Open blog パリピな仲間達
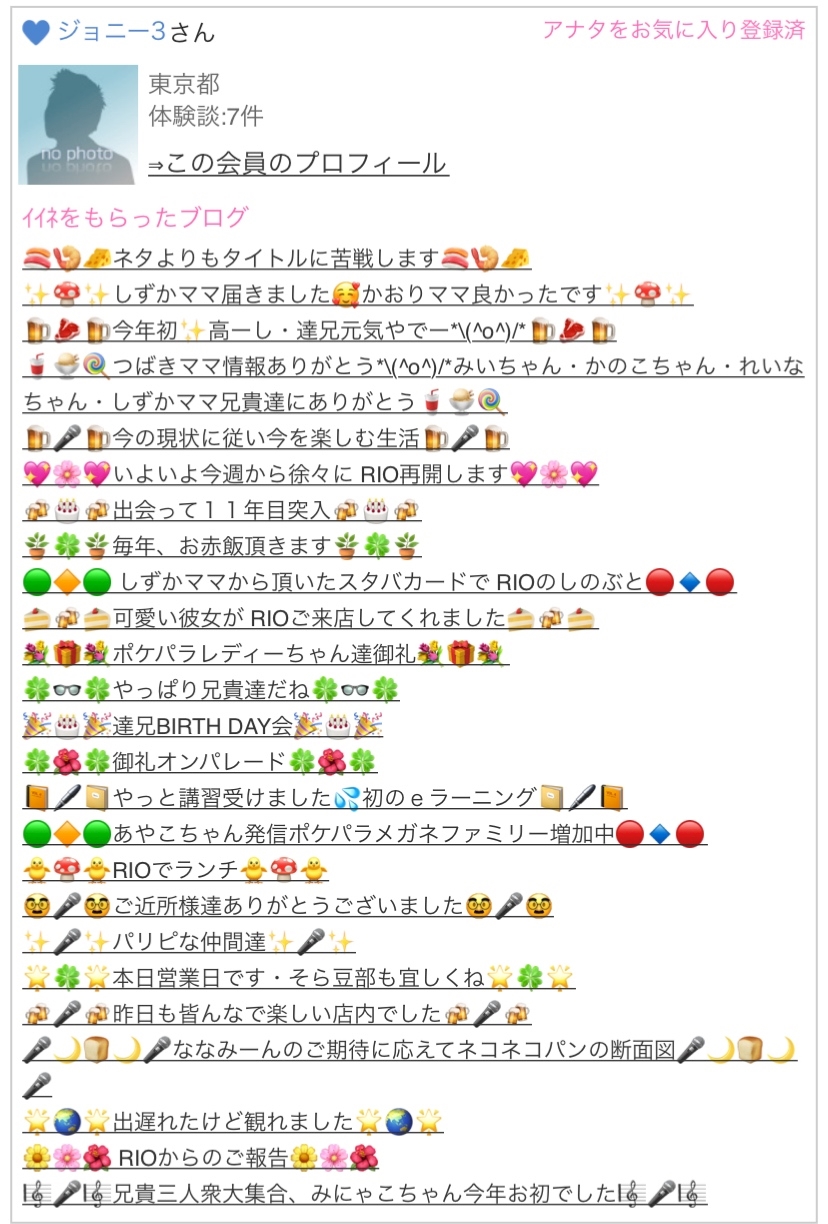Viewport: 828px width, 1224px height. [189, 942]
